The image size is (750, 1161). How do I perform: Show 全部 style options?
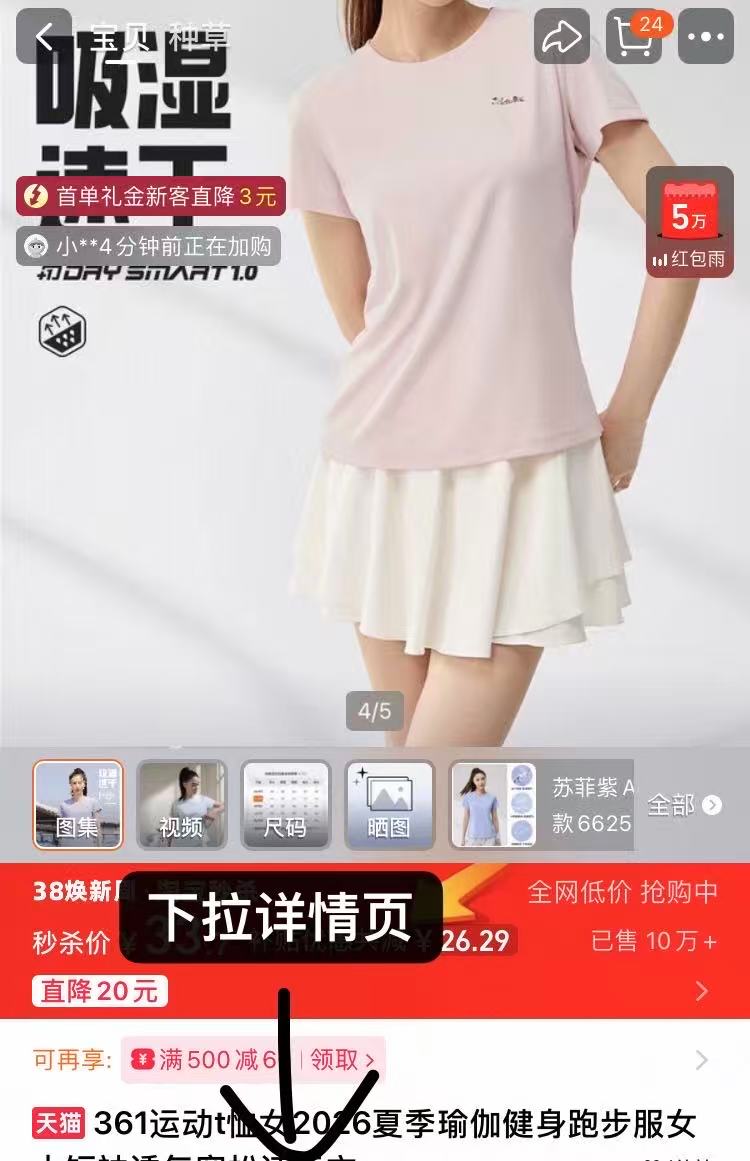click(x=684, y=805)
